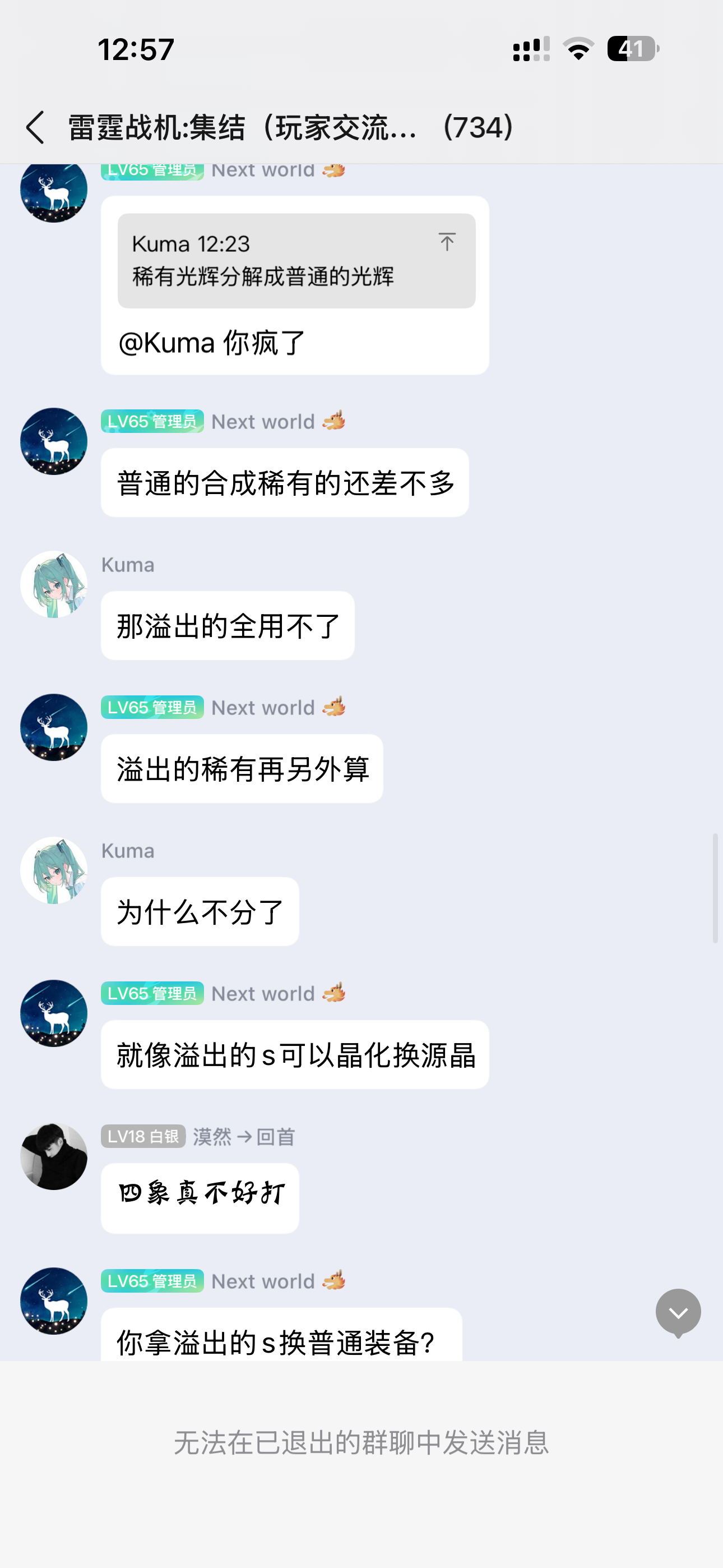Viewport: 723px width, 1568px height.
Task: Tap the jump-to-original arrow on quoted message
Action: tap(448, 242)
